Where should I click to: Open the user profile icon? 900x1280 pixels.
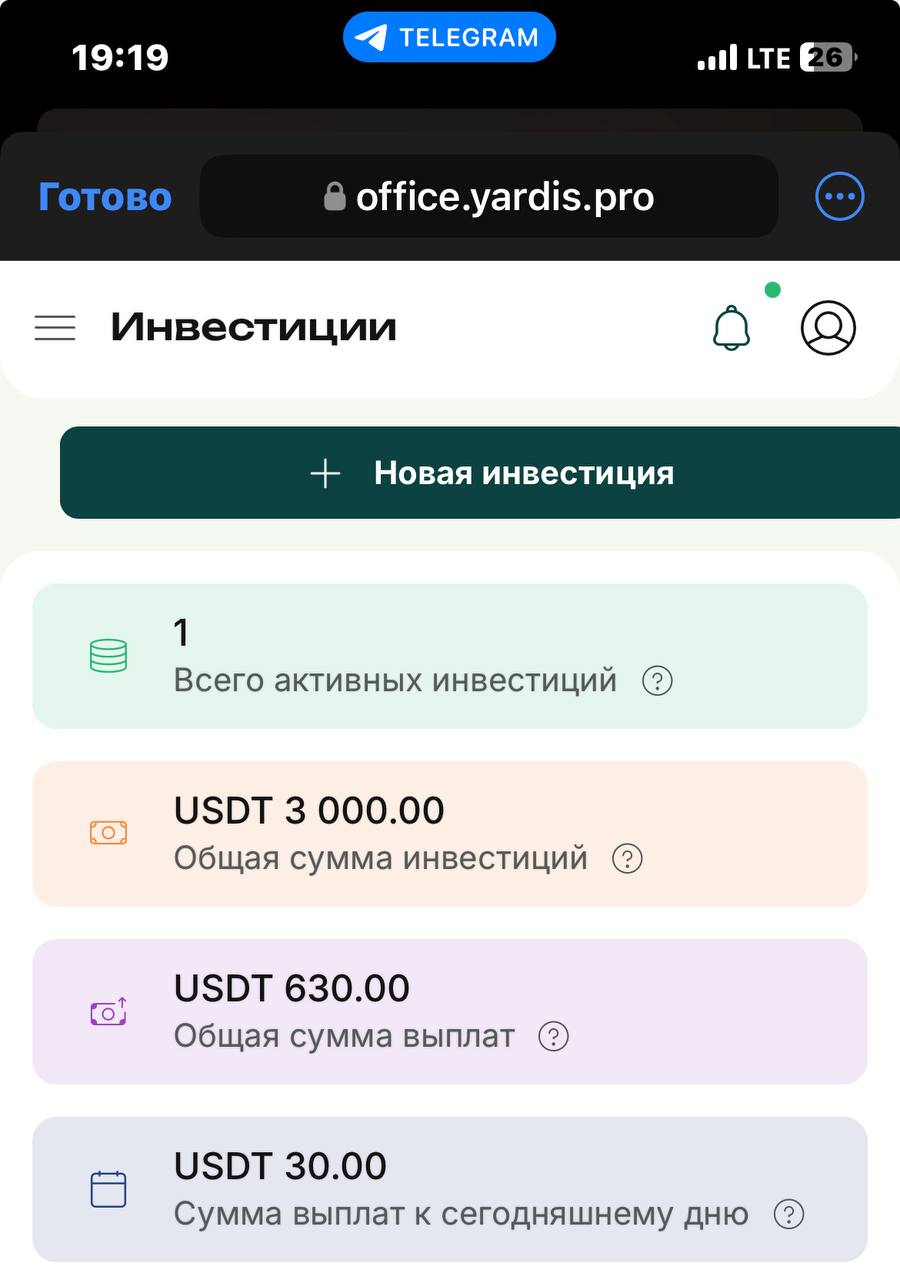pyautogui.click(x=828, y=328)
